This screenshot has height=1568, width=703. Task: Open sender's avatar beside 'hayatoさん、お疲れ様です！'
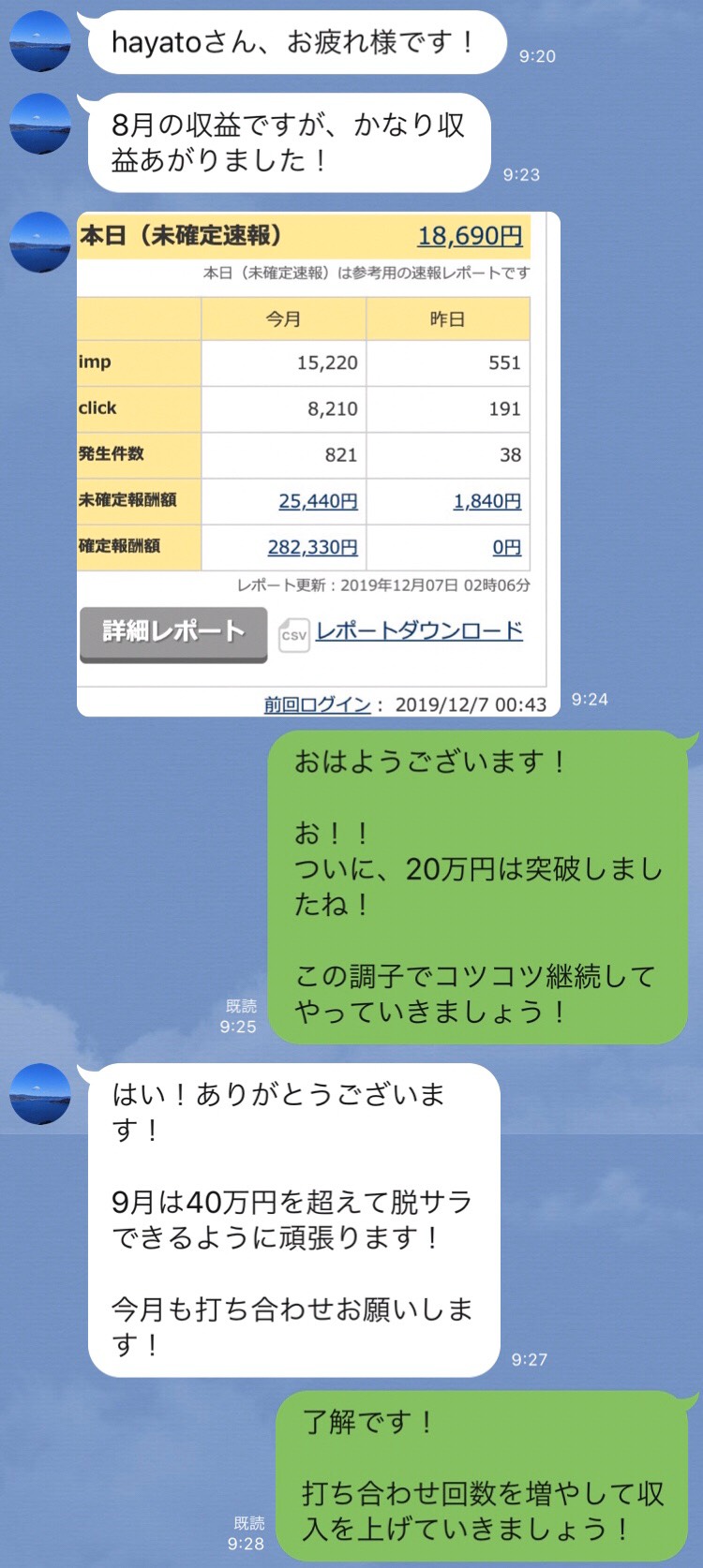(x=40, y=41)
